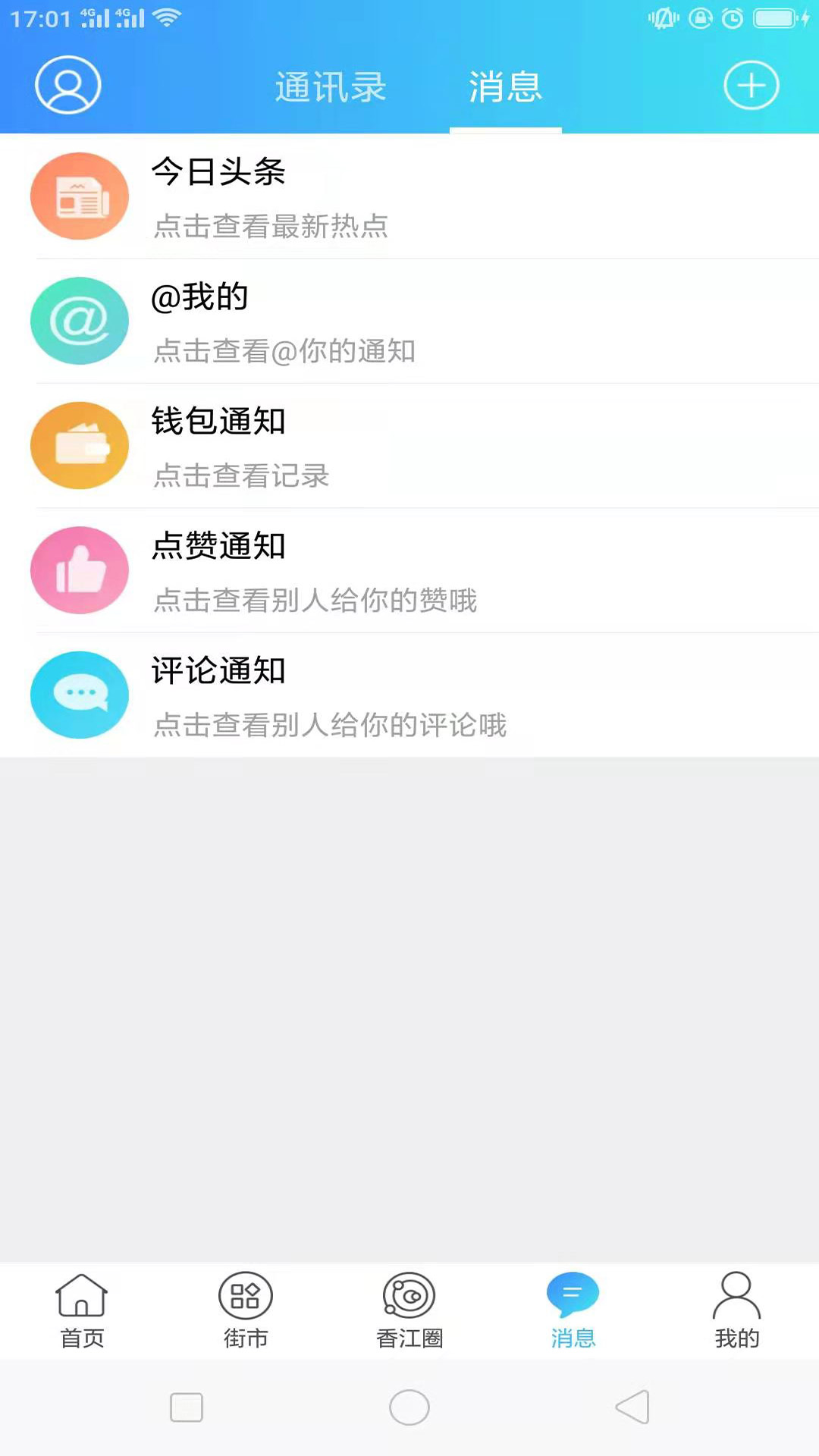Switch to the 通讯录 tab

point(331,86)
